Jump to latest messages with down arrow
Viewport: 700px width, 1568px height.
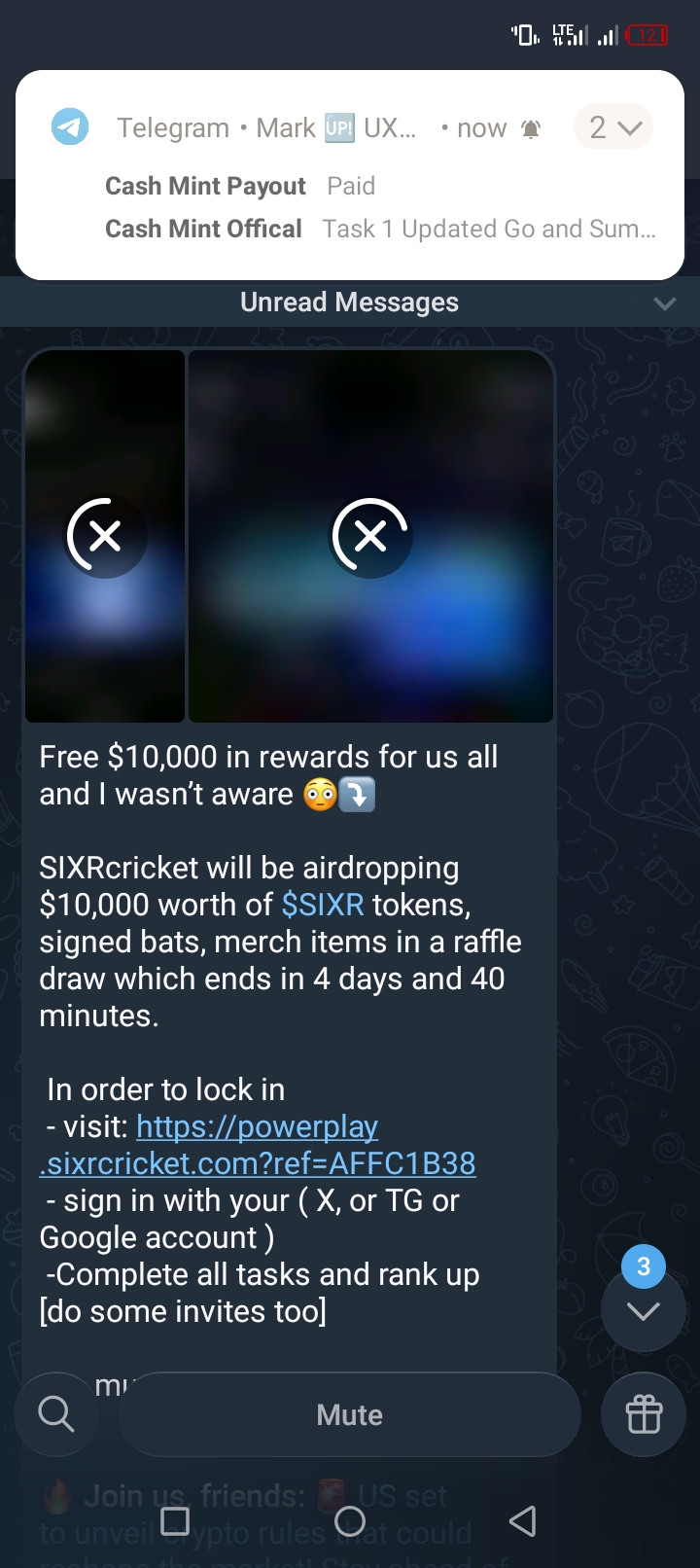pyautogui.click(x=643, y=1310)
